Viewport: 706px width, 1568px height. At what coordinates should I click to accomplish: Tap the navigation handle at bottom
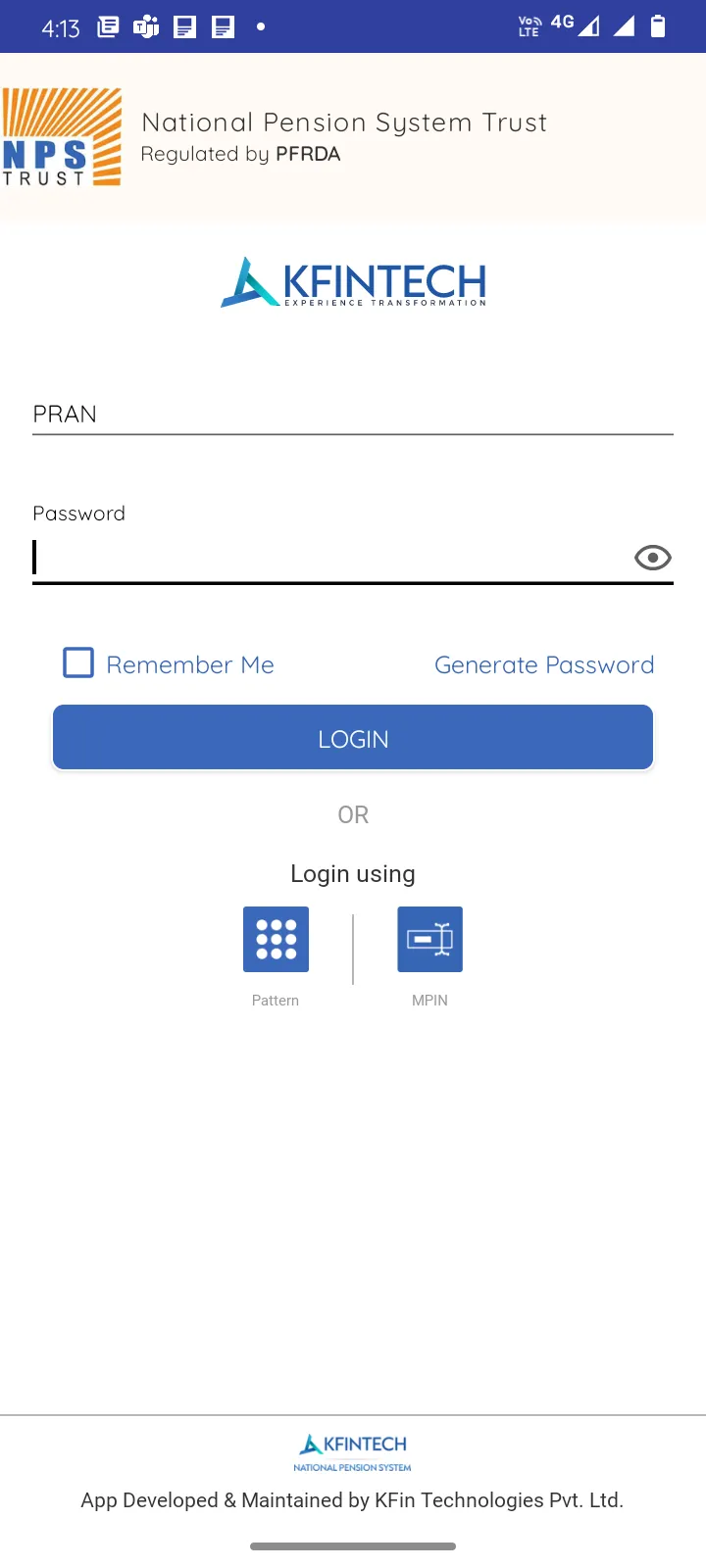353,1546
